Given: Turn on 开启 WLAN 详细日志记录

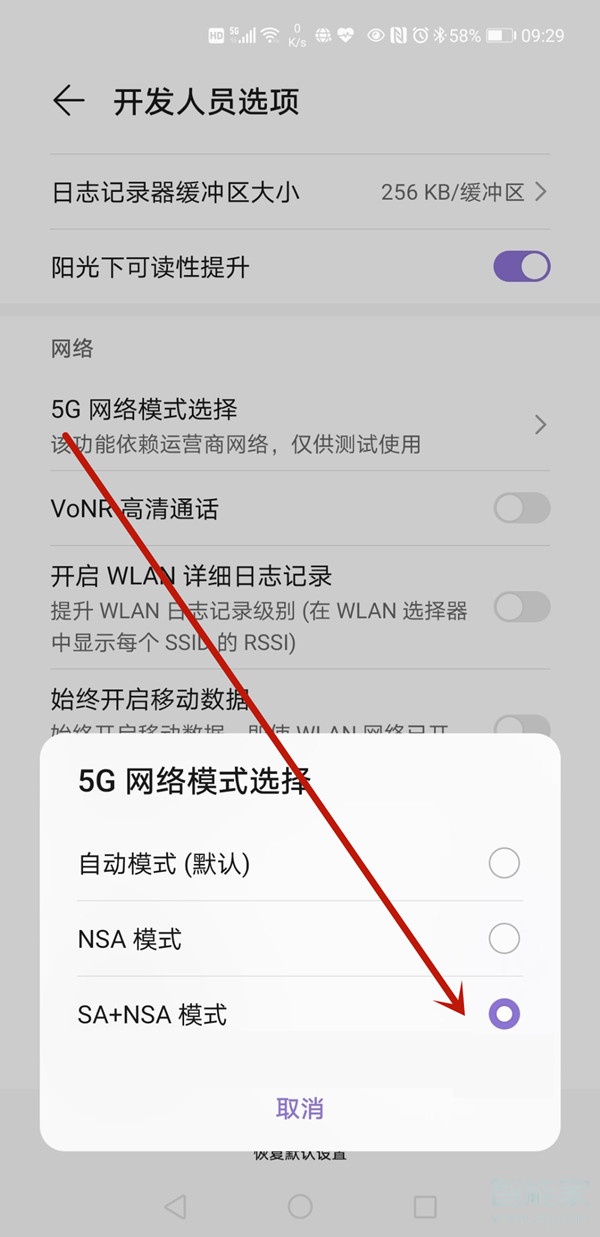Looking at the screenshot, I should coord(521,607).
